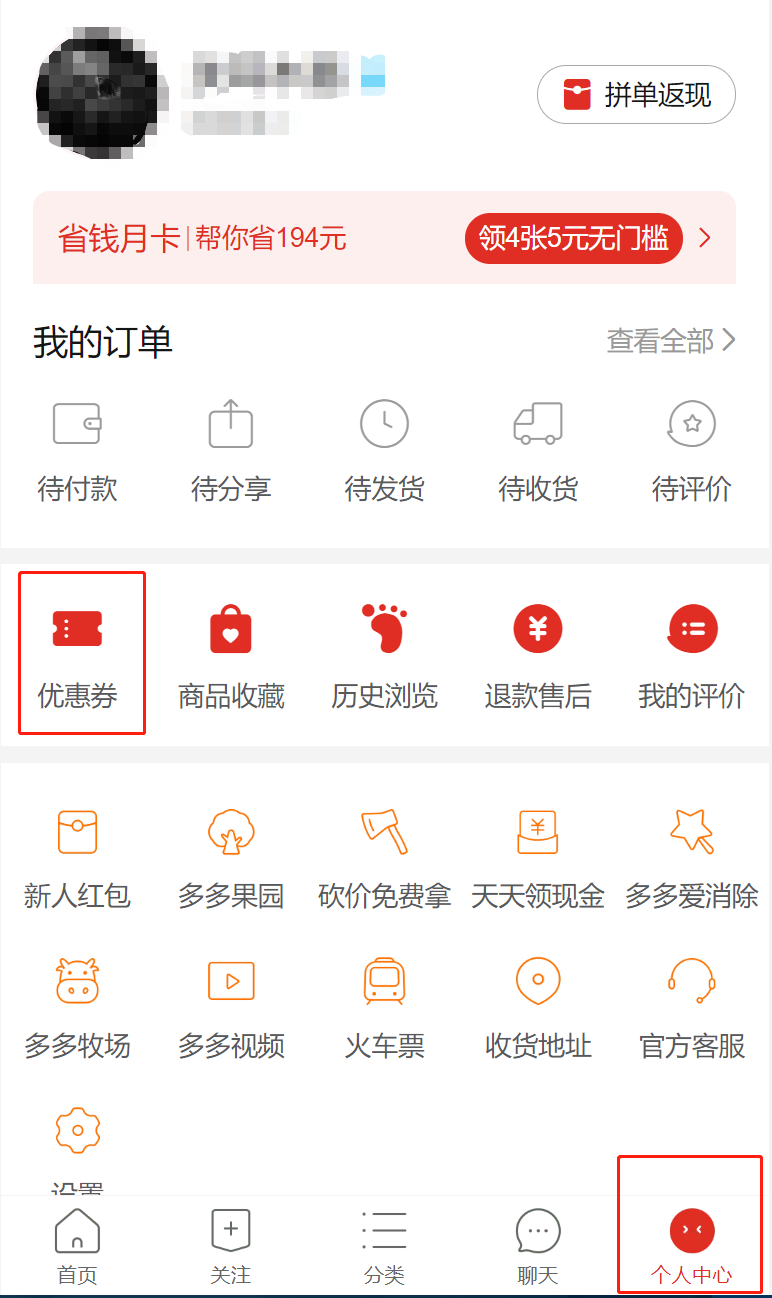Open 退款售后 refunds and after-sales
The width and height of the screenshot is (772, 1298).
pyautogui.click(x=538, y=655)
